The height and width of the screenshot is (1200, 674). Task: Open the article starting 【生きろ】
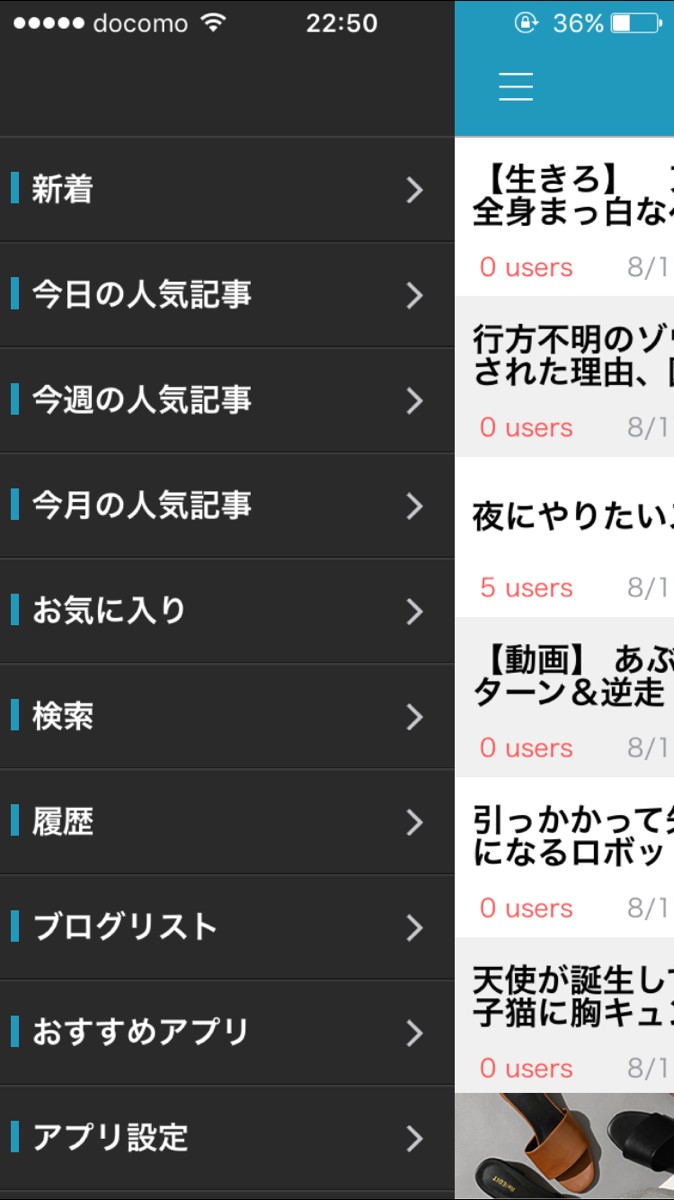[565, 196]
